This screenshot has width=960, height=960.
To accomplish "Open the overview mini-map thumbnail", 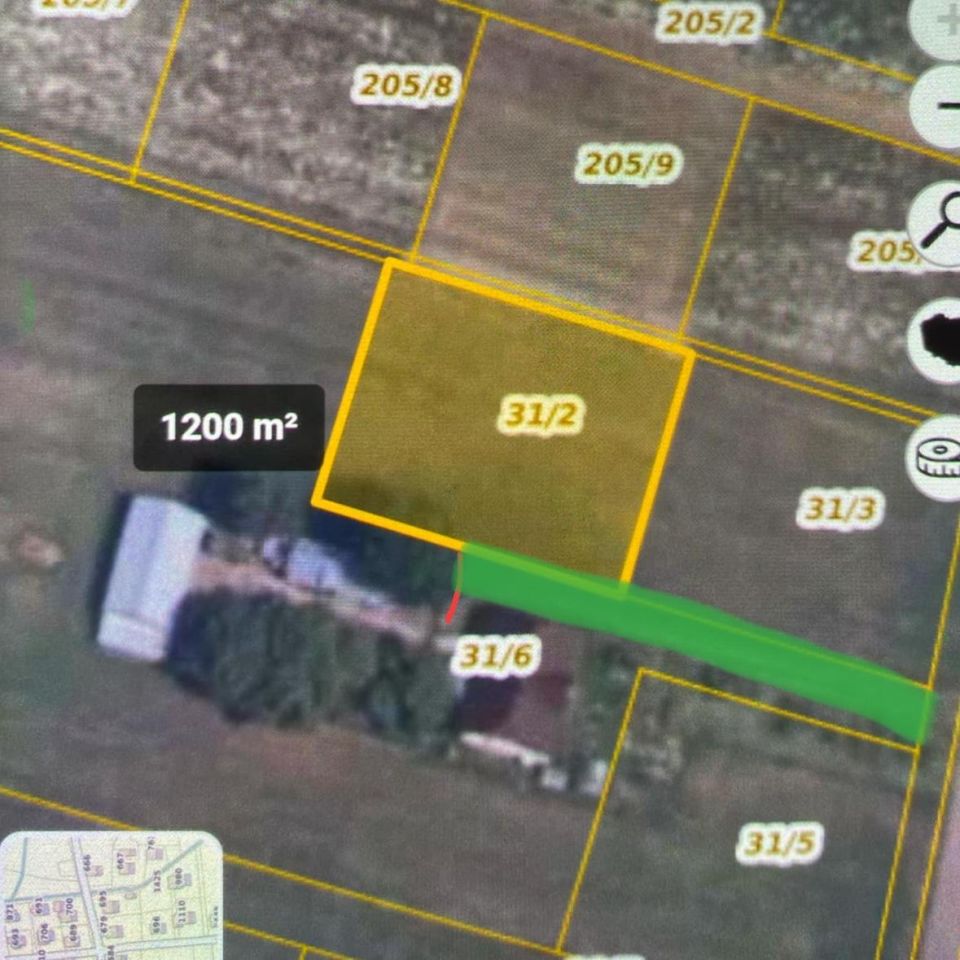I will pyautogui.click(x=111, y=893).
